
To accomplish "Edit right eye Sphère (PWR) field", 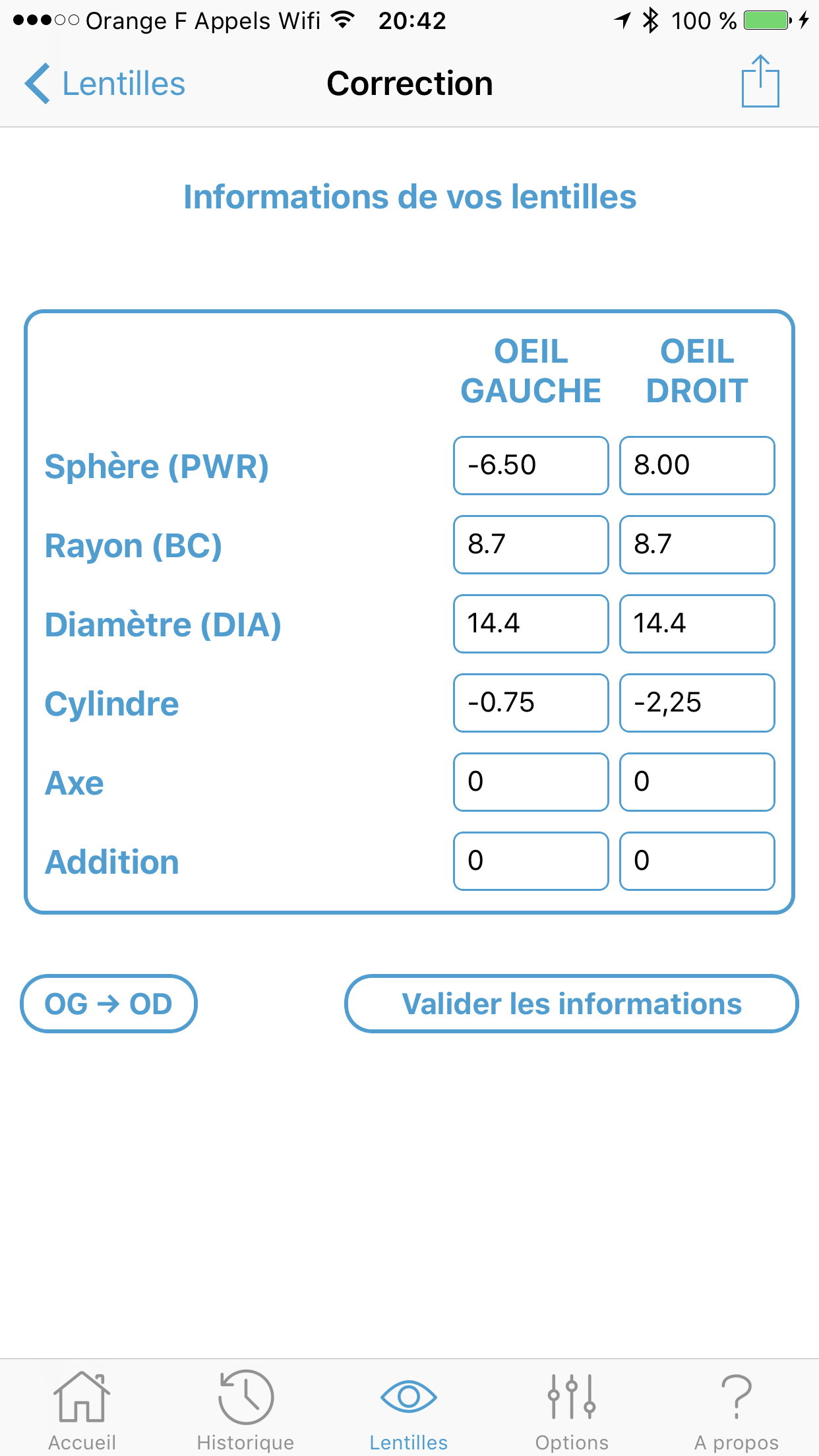I will point(696,466).
